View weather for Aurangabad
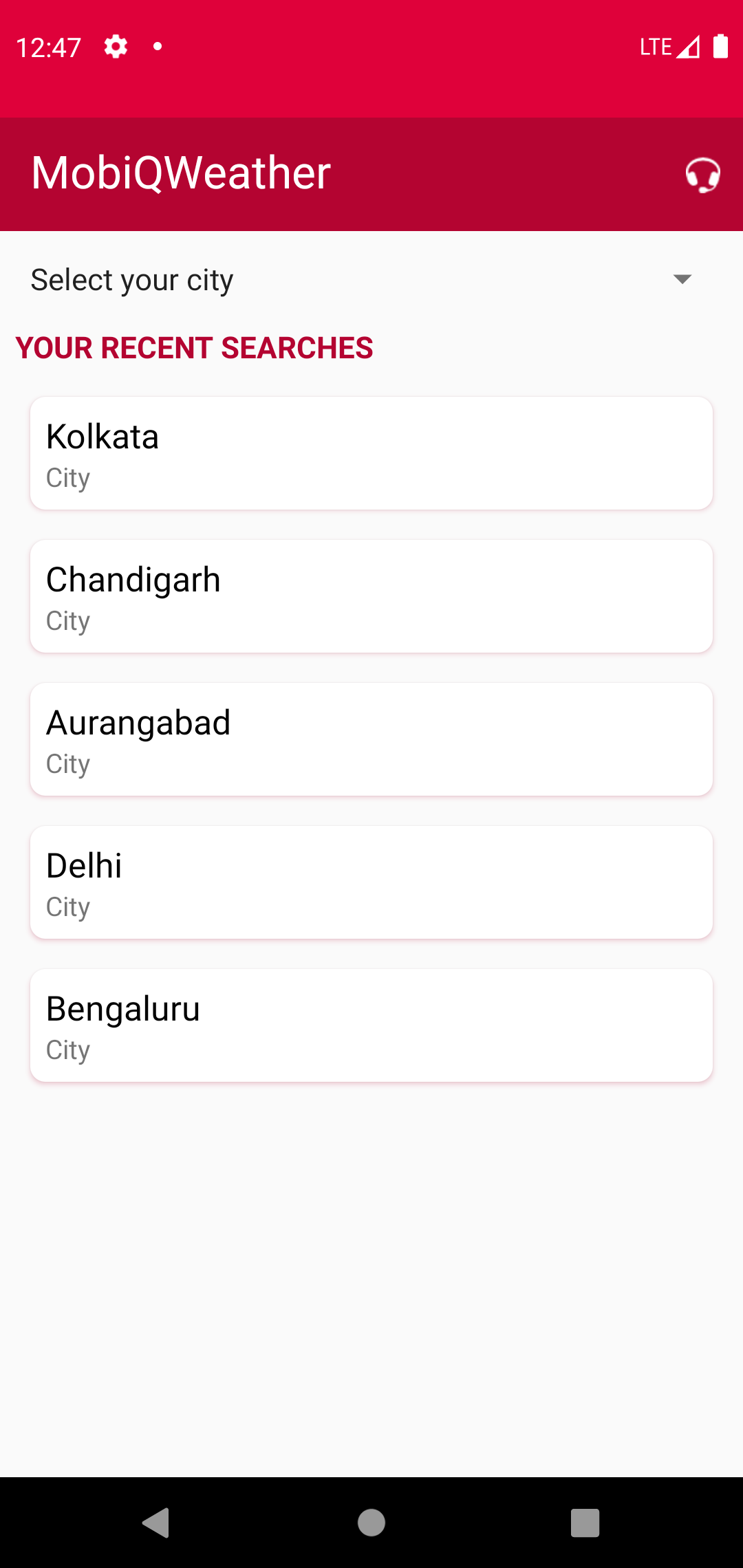Screen dimensions: 743x1568 pos(371,739)
